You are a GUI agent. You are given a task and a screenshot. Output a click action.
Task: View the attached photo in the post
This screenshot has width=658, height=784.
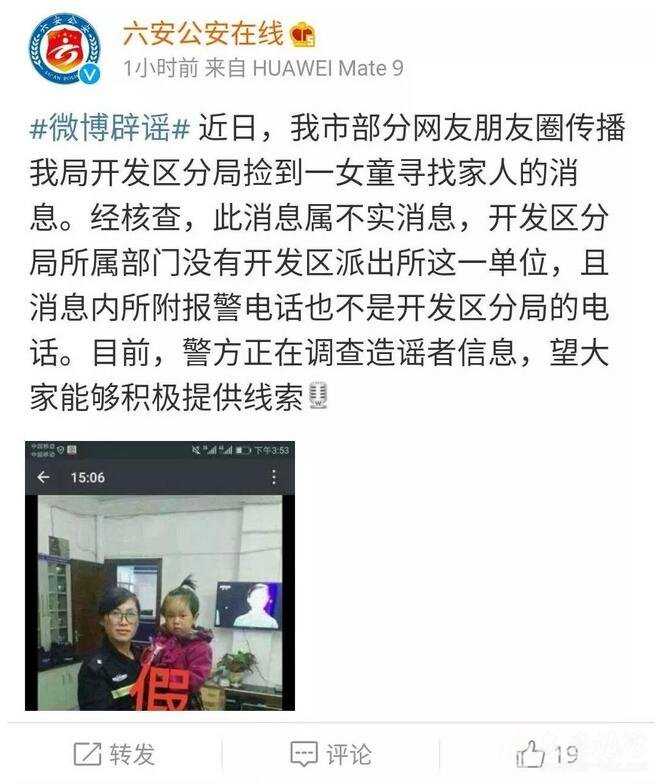(160, 576)
